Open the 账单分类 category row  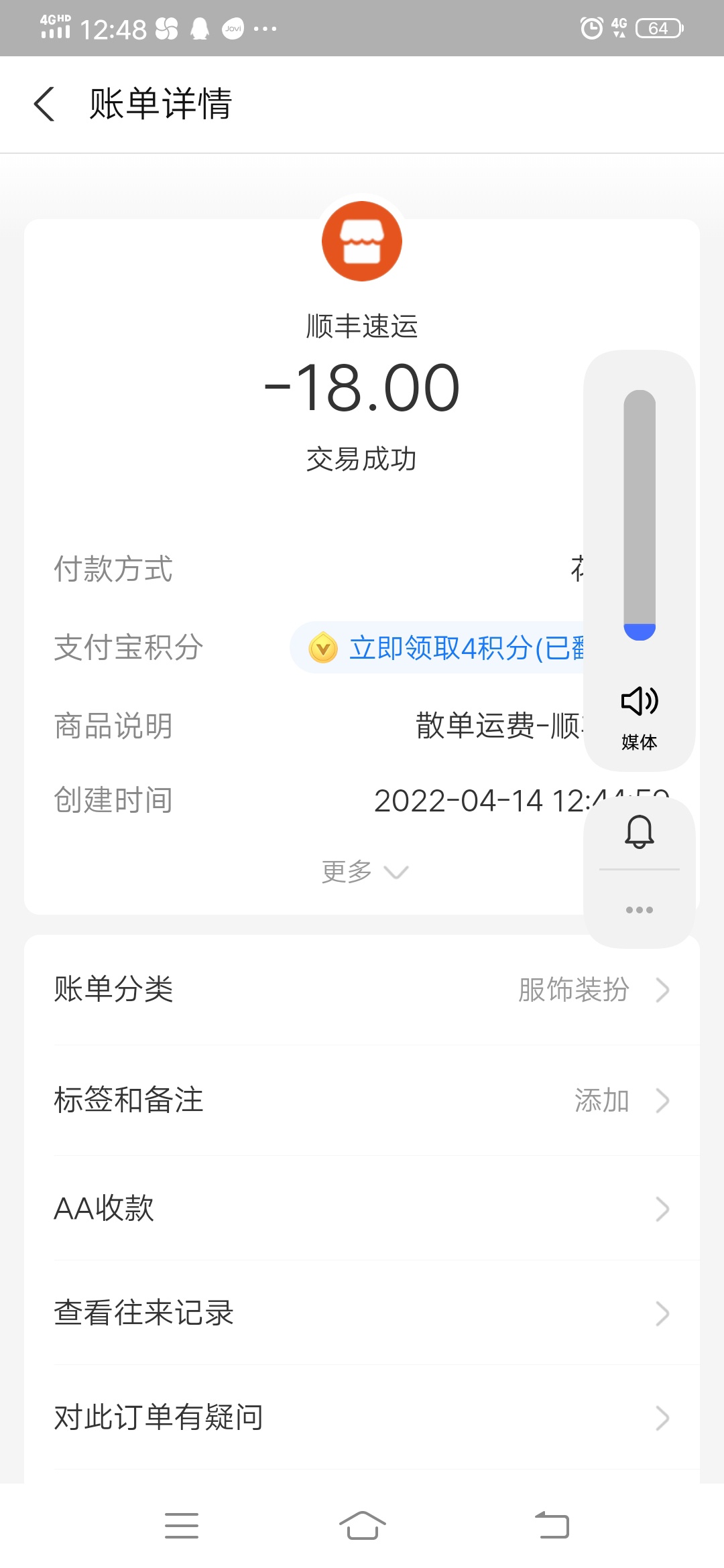(x=362, y=990)
